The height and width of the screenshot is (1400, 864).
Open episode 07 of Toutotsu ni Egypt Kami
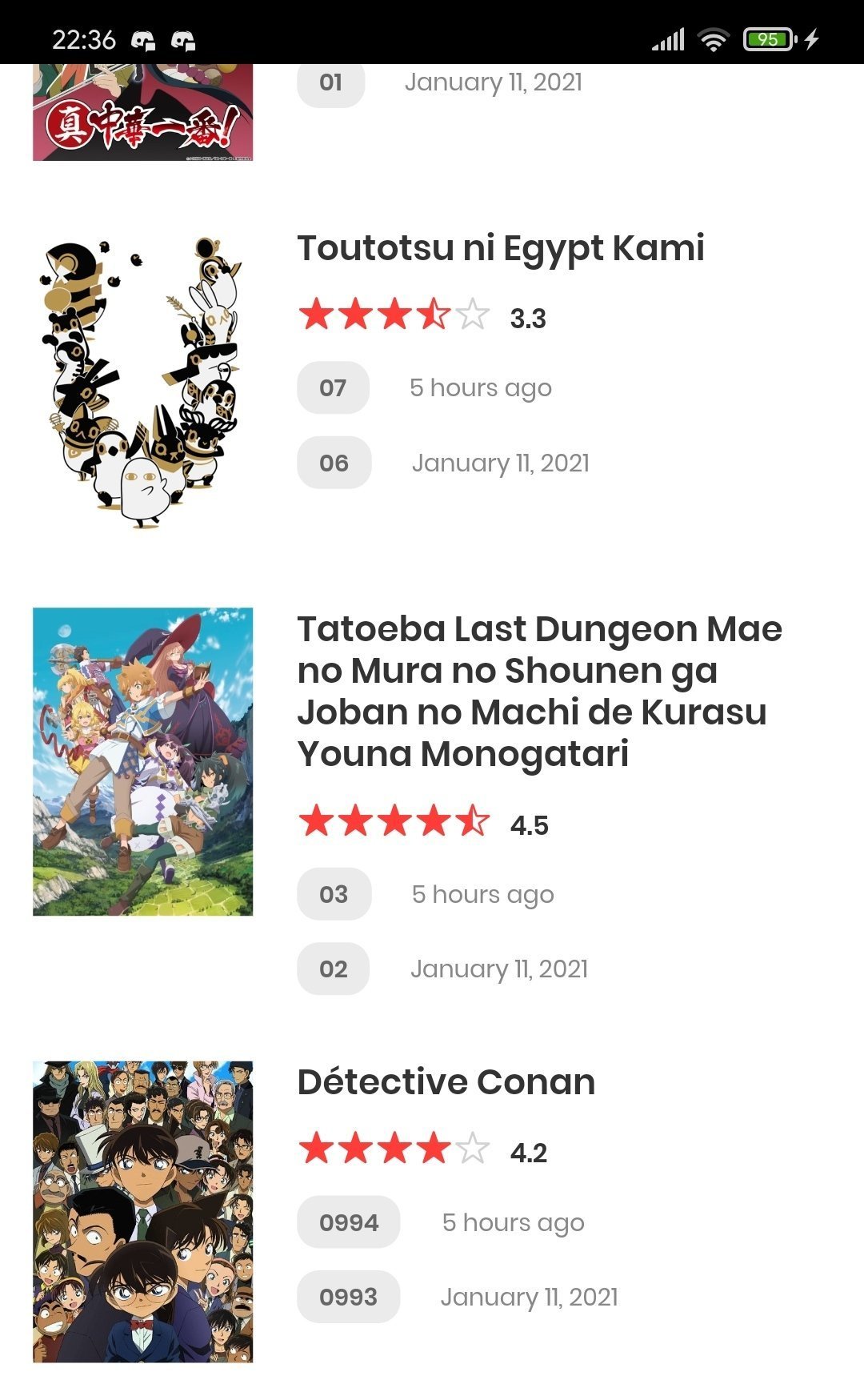click(x=333, y=388)
